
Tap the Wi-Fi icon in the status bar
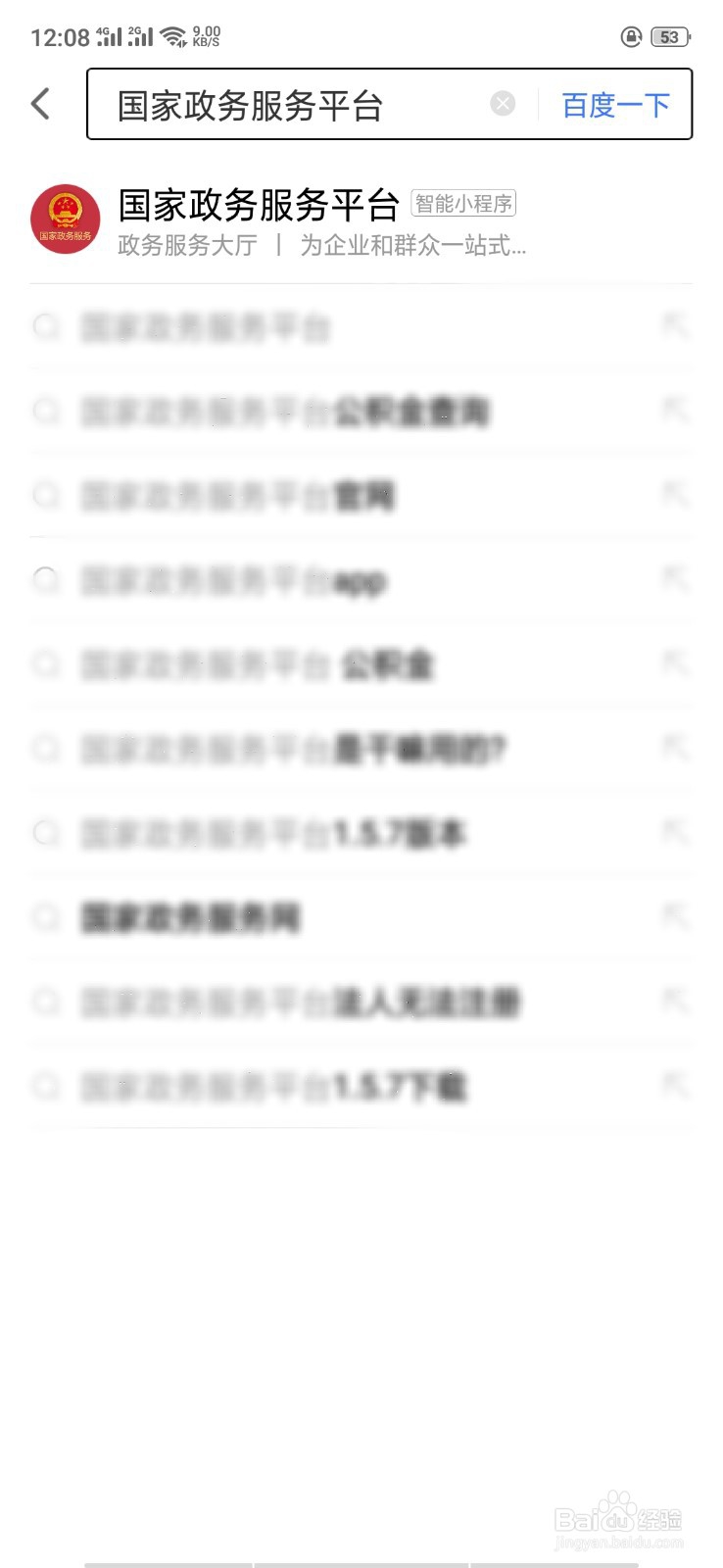coord(174,35)
